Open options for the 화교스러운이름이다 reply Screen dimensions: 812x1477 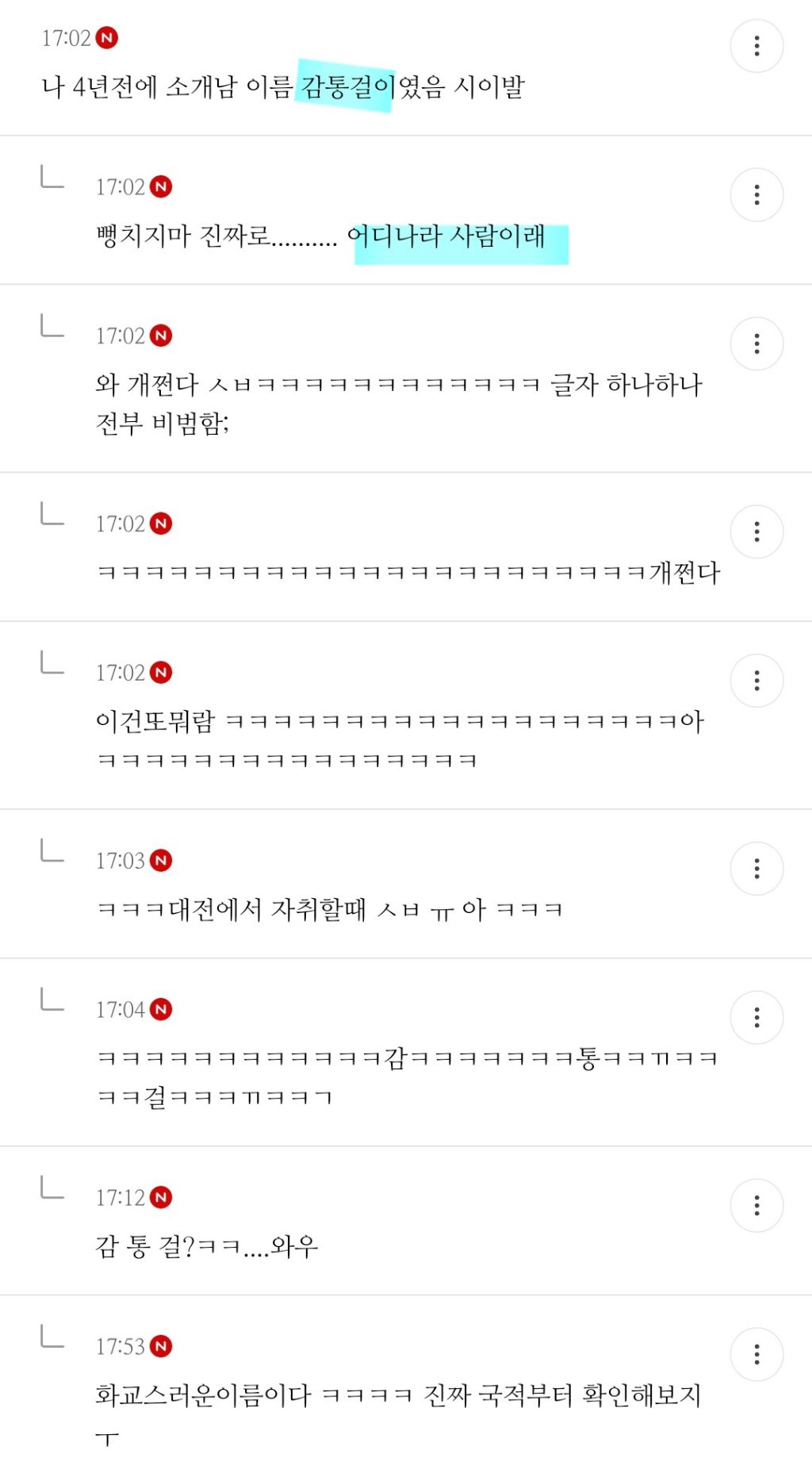pos(756,1354)
